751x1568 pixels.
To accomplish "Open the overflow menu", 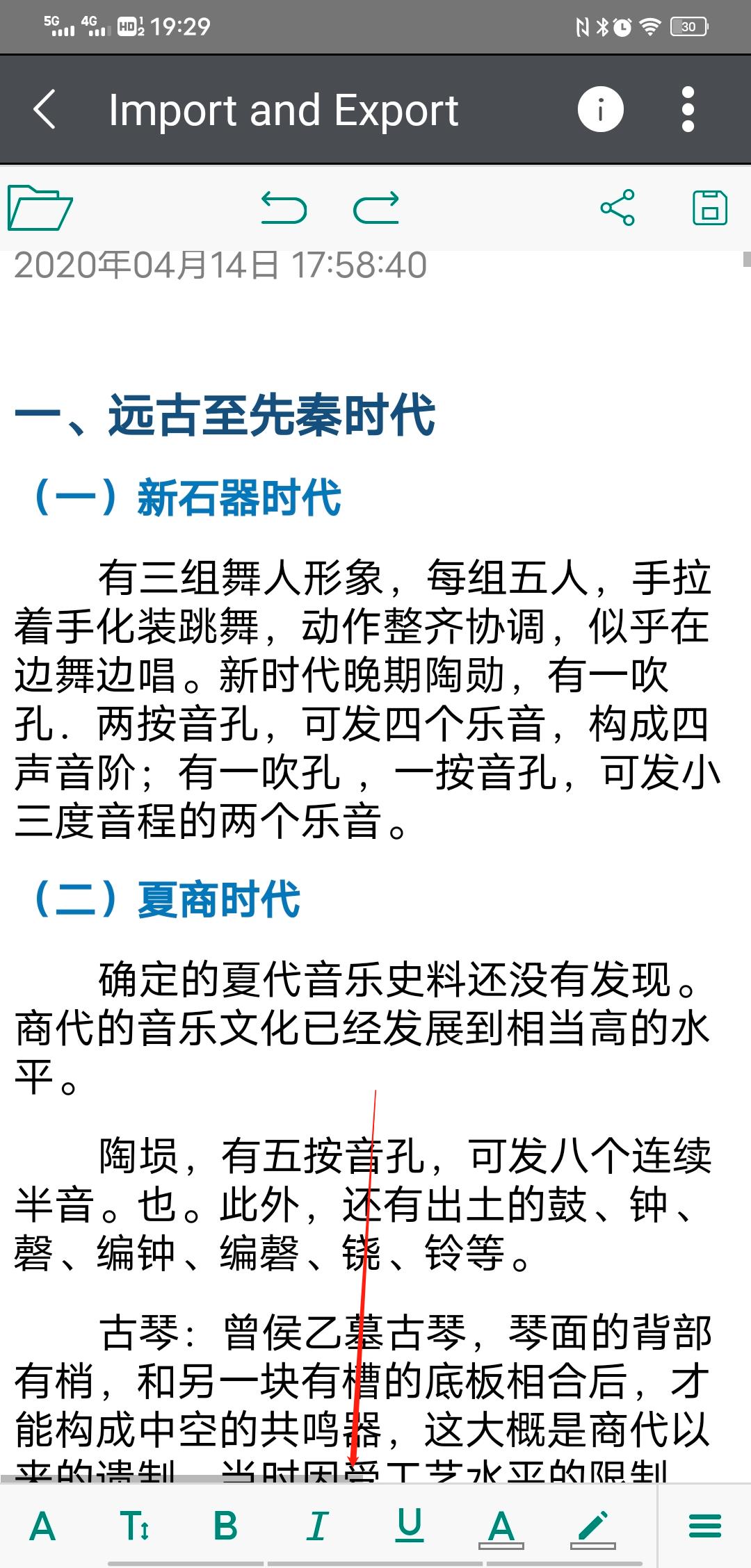I will [x=688, y=110].
